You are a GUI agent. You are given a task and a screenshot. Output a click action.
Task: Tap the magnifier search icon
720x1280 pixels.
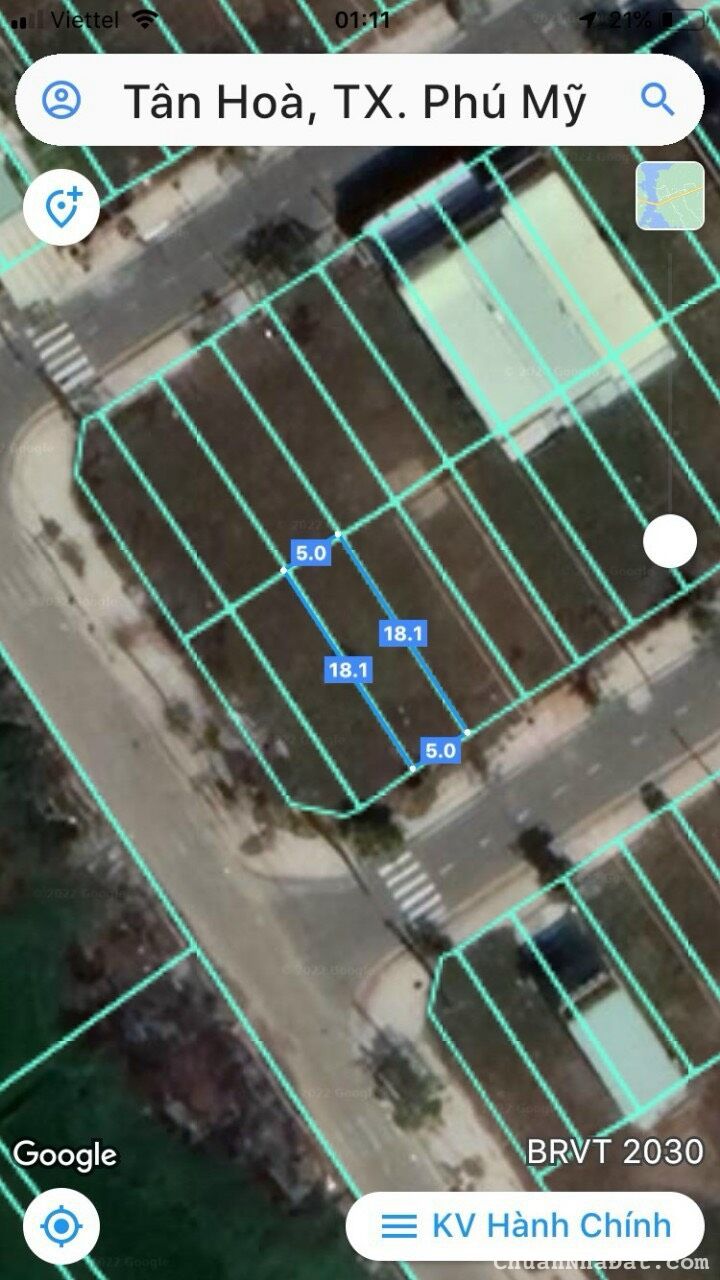point(657,100)
